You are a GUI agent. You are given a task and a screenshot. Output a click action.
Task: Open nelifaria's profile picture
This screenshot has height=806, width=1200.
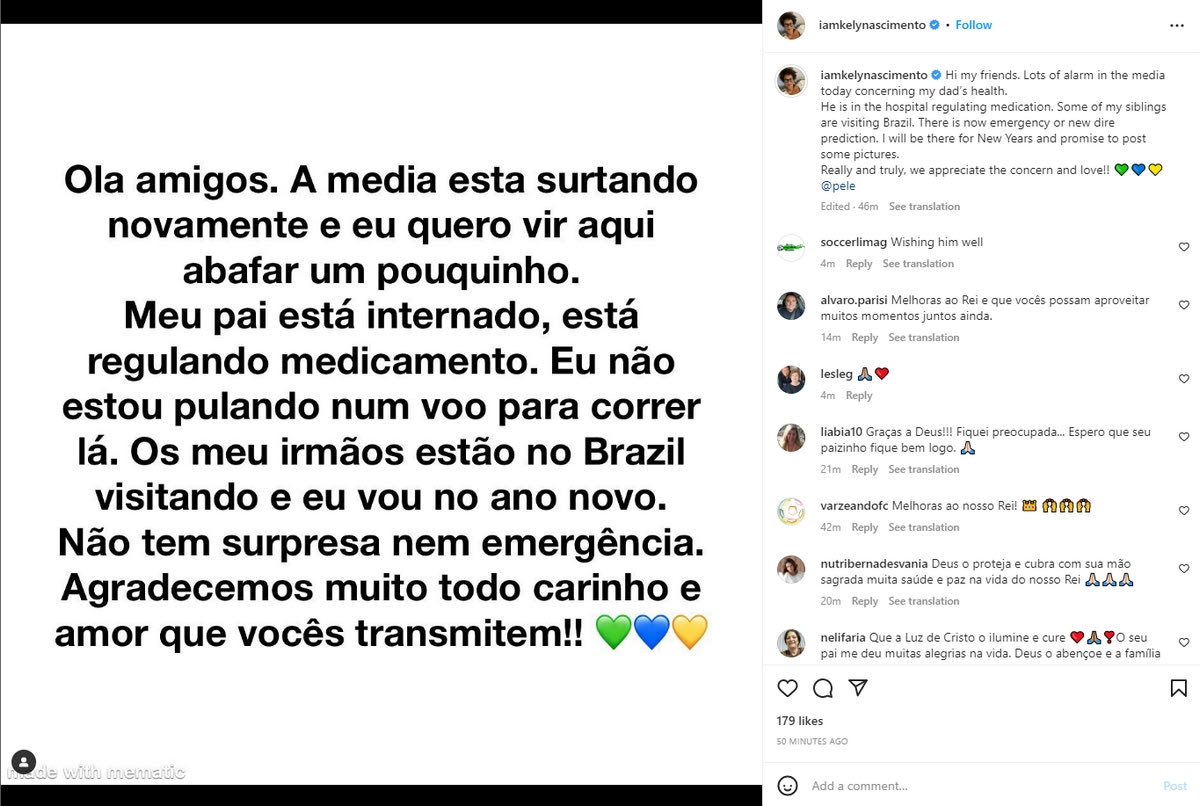791,643
